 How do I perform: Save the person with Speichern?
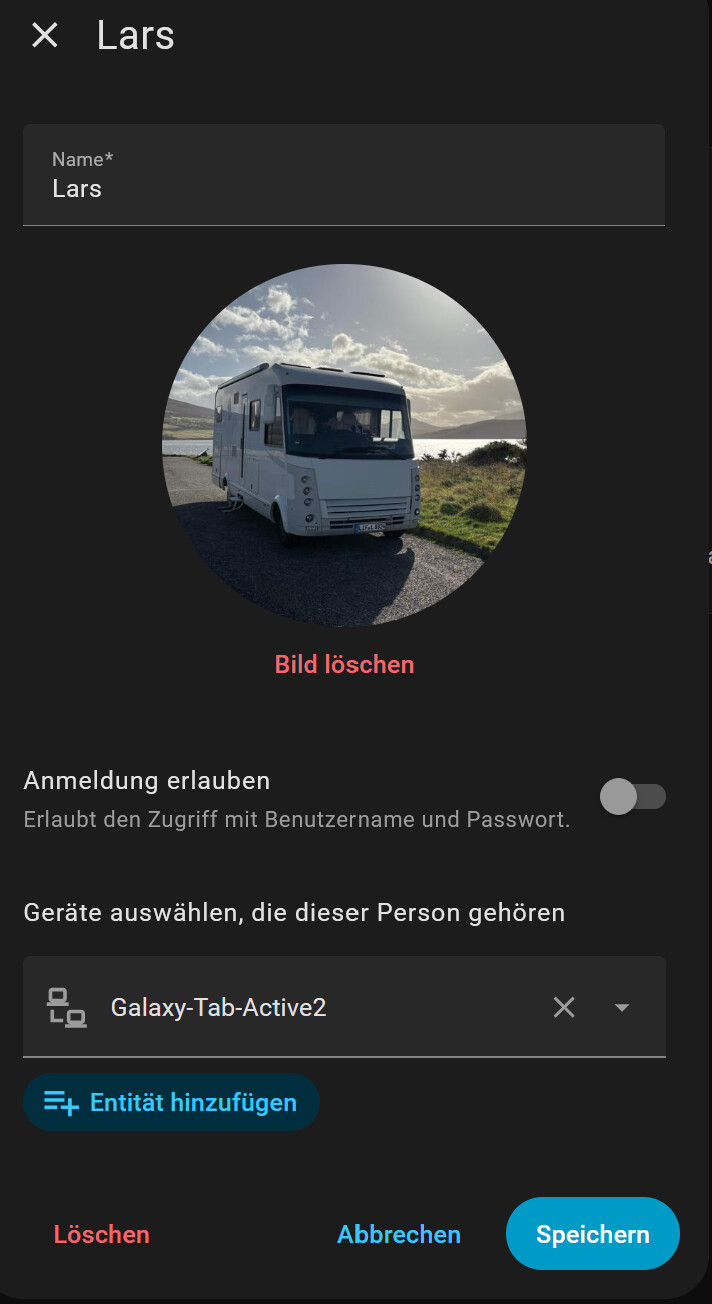coord(592,1234)
